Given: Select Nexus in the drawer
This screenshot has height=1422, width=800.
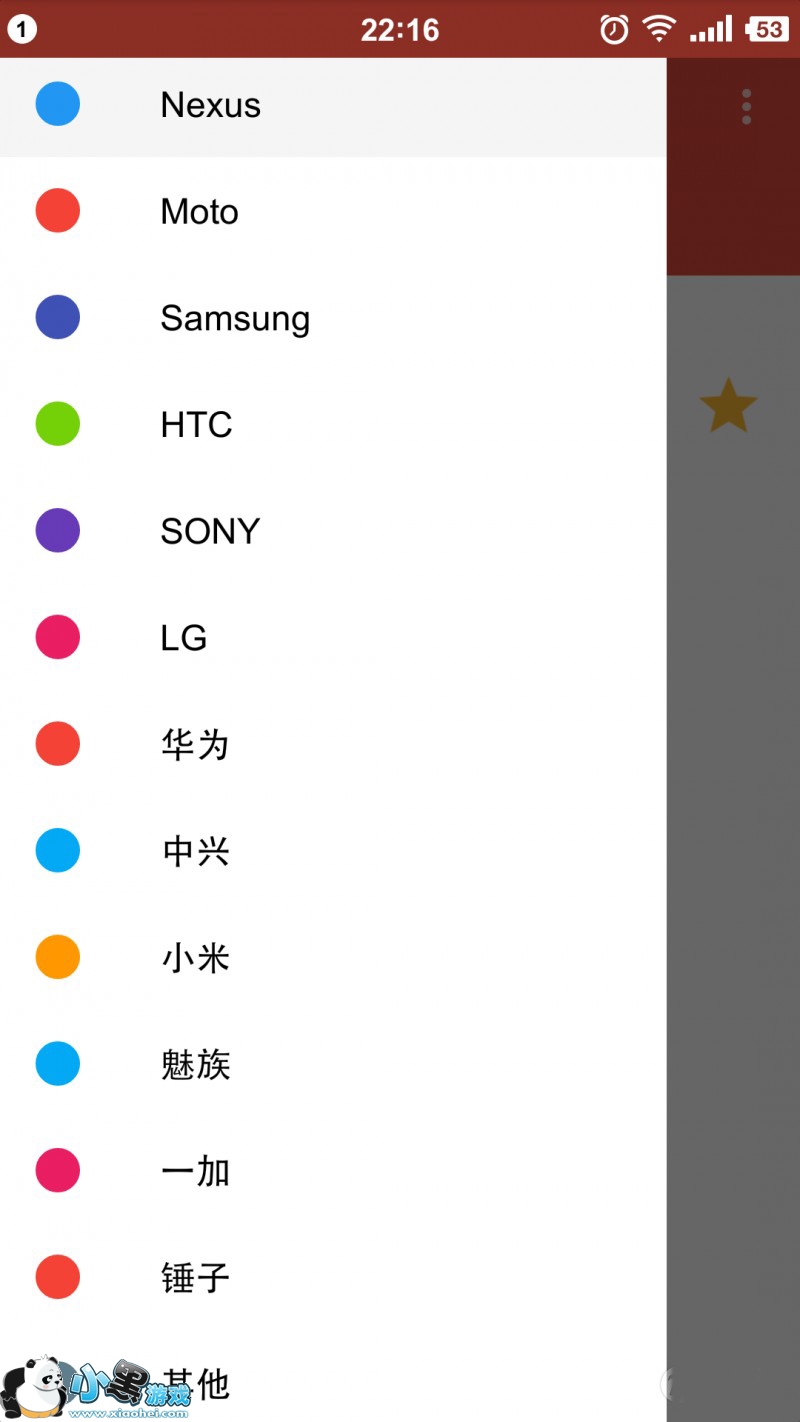Looking at the screenshot, I should pos(210,105).
